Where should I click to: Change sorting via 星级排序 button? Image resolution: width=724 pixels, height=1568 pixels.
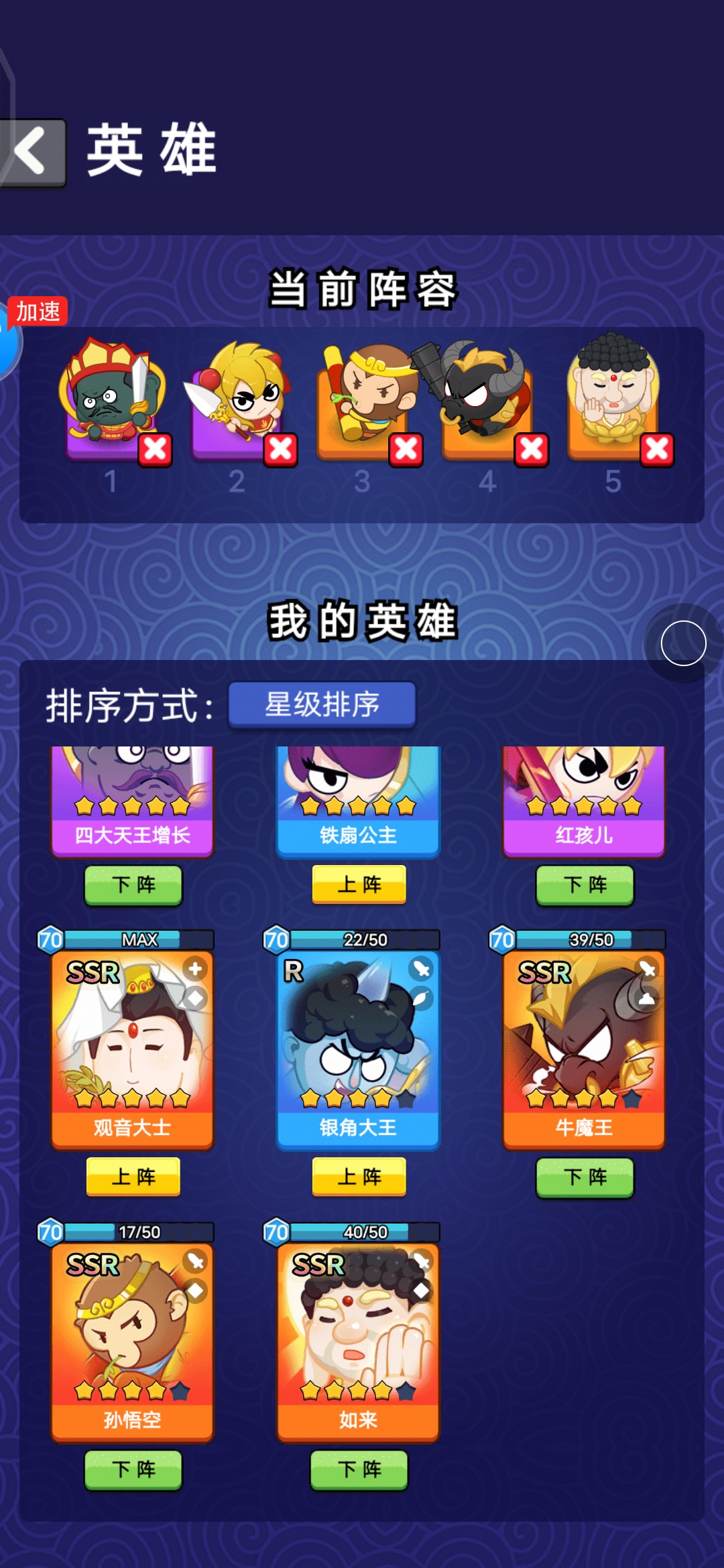click(322, 704)
